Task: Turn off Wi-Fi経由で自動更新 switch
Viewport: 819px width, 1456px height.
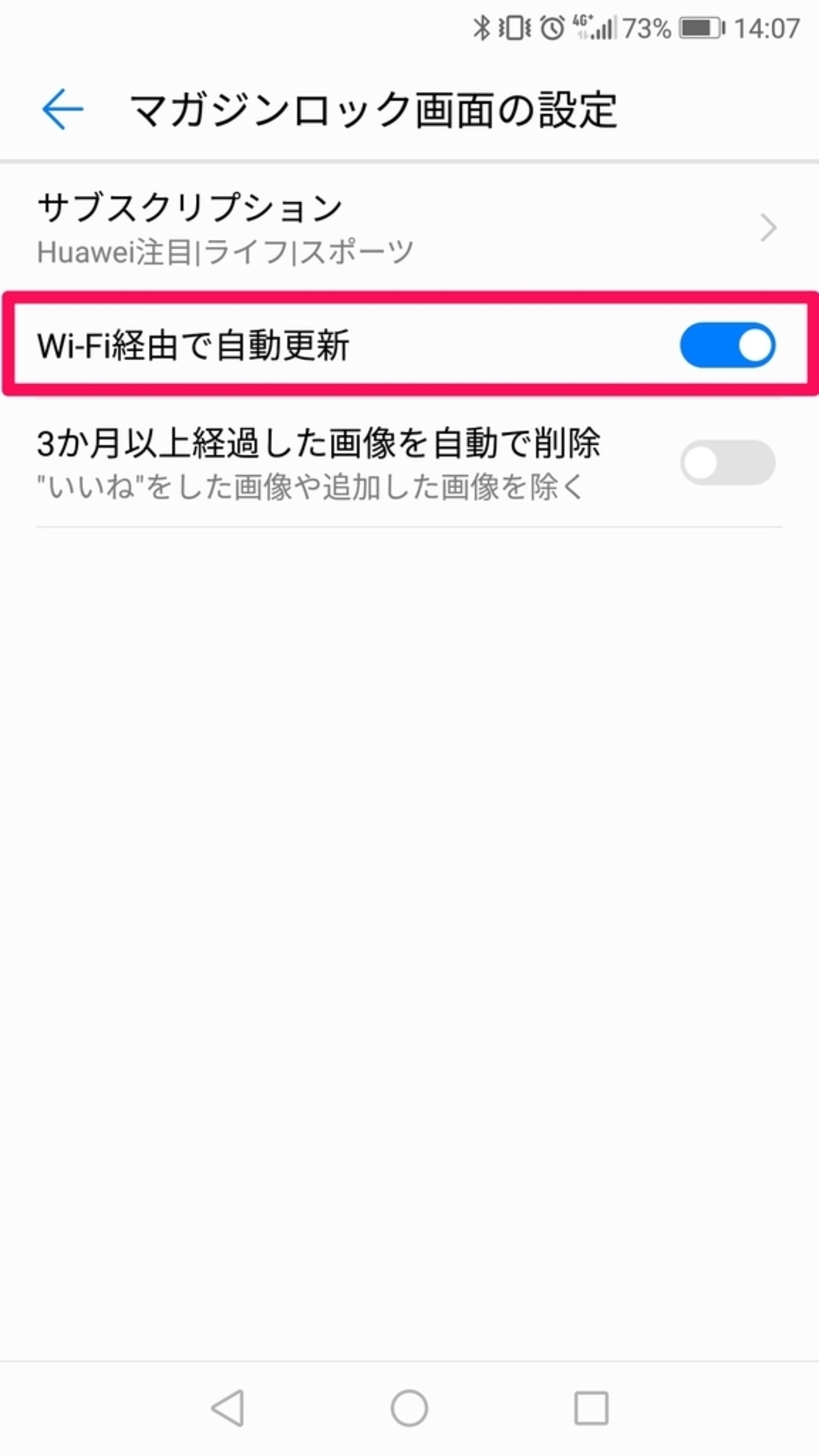Action: [727, 345]
